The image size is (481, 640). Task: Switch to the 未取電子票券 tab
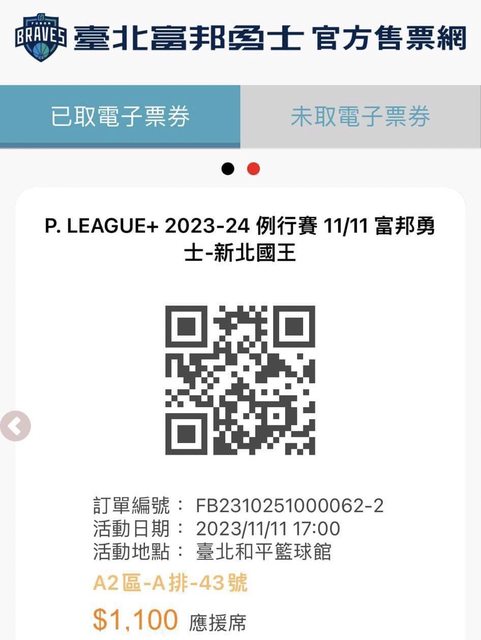pyautogui.click(x=361, y=116)
